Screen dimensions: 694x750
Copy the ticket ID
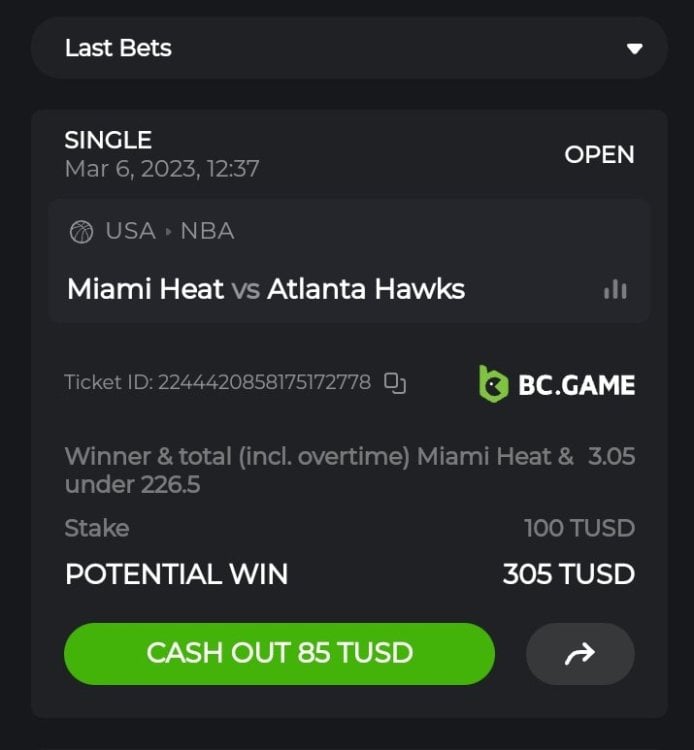pos(396,383)
